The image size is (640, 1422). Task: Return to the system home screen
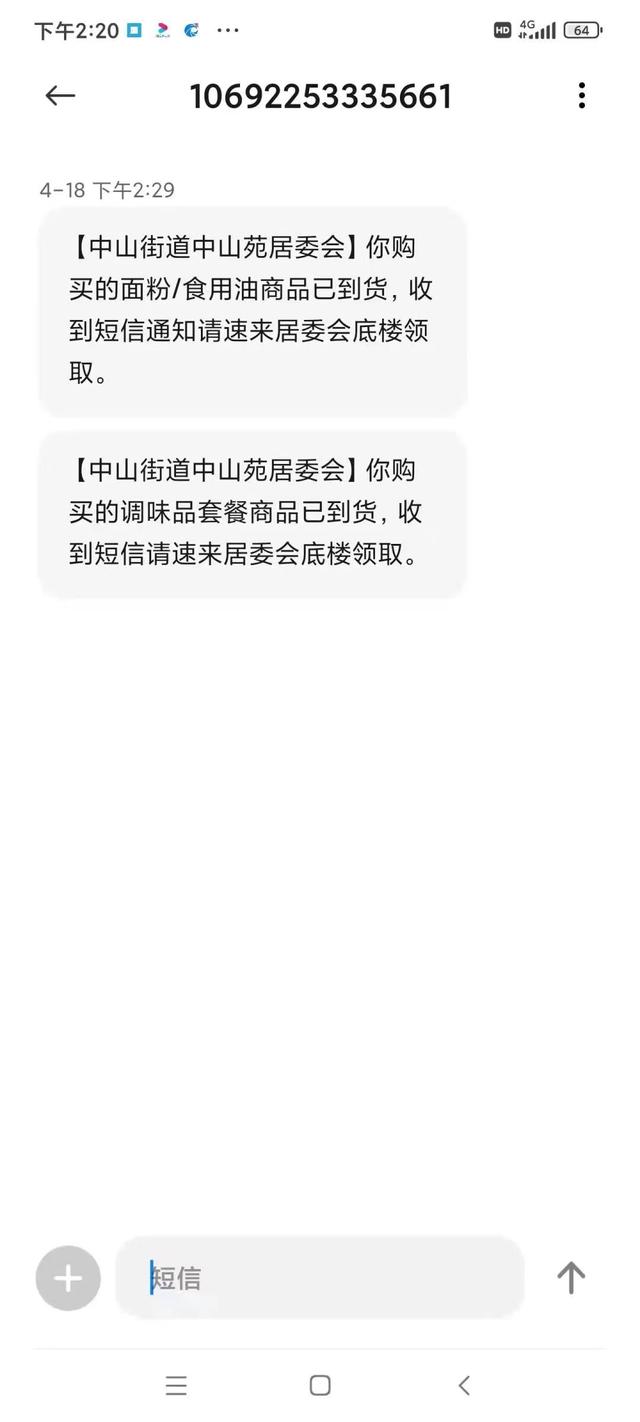[x=320, y=1386]
